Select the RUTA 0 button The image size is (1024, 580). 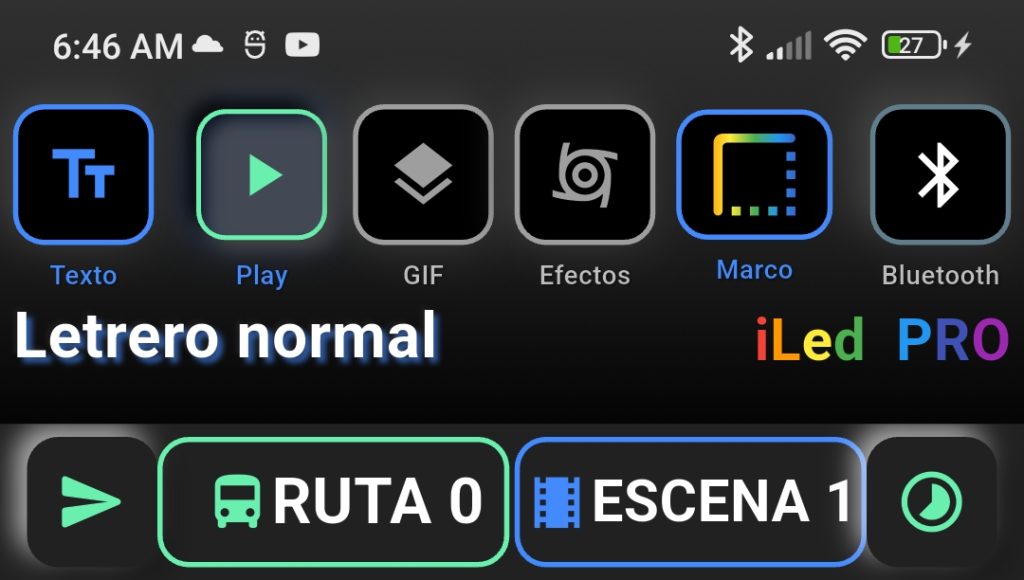point(334,501)
